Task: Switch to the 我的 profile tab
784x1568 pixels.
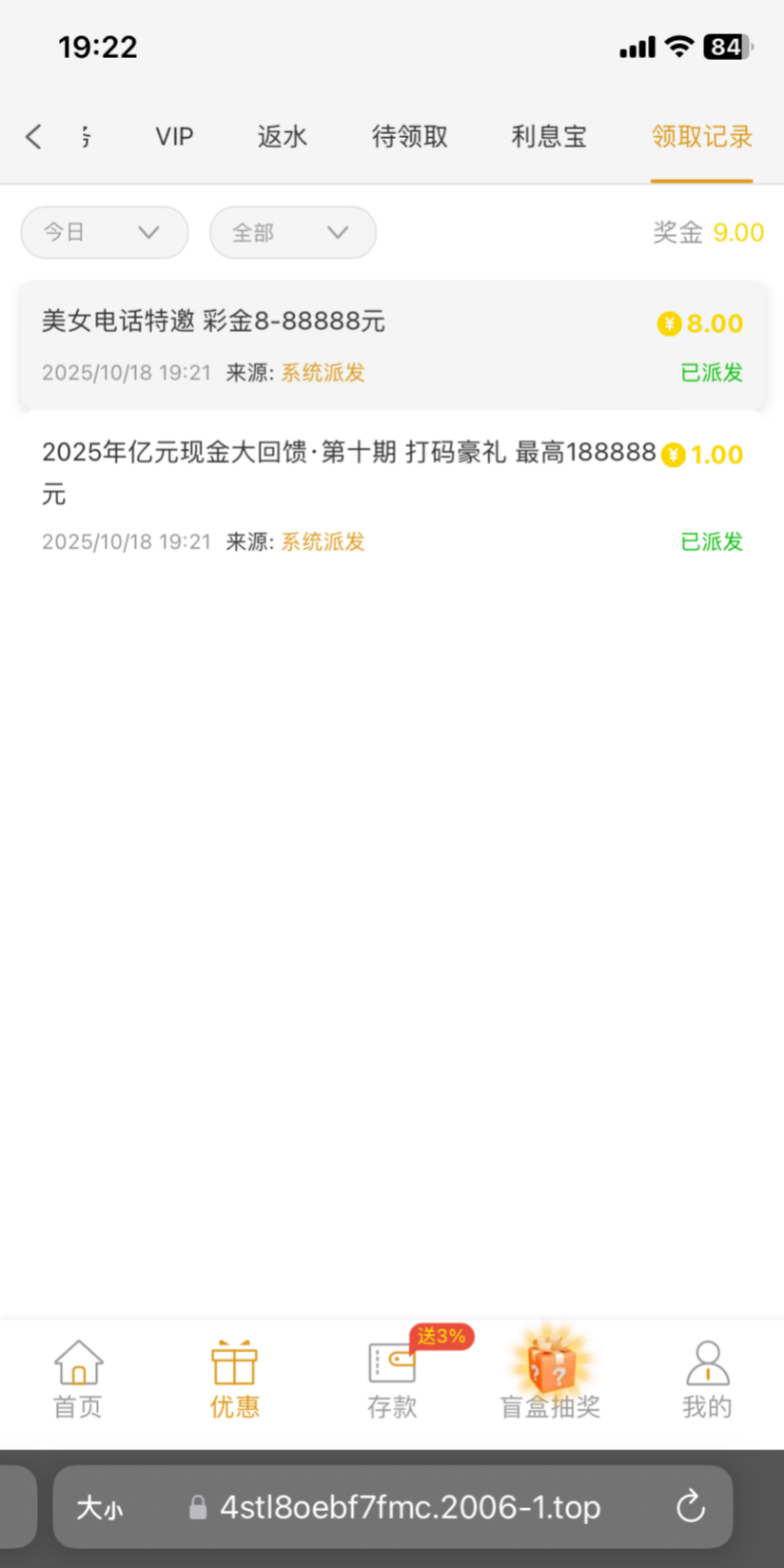Action: point(706,1380)
